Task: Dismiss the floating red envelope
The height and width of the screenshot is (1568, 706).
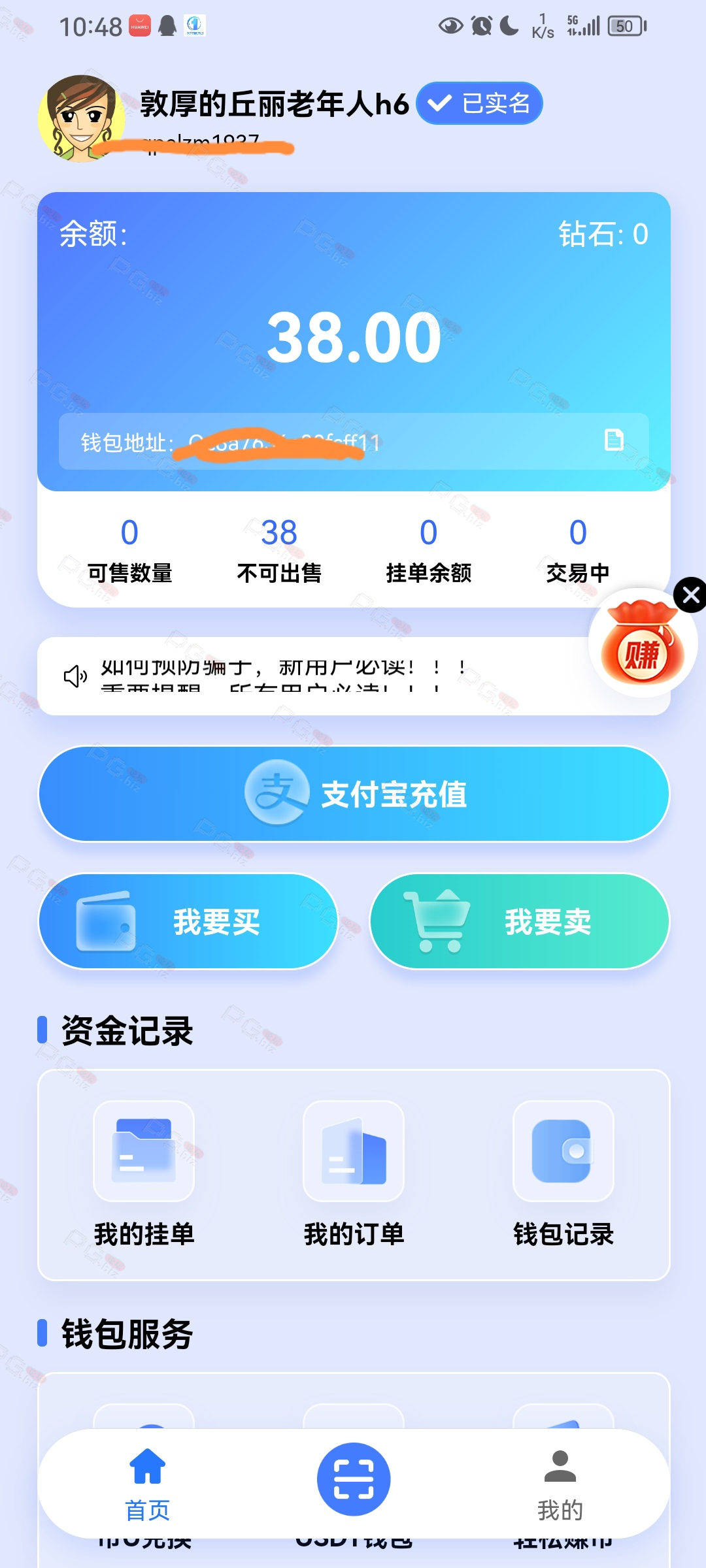Action: click(x=690, y=595)
